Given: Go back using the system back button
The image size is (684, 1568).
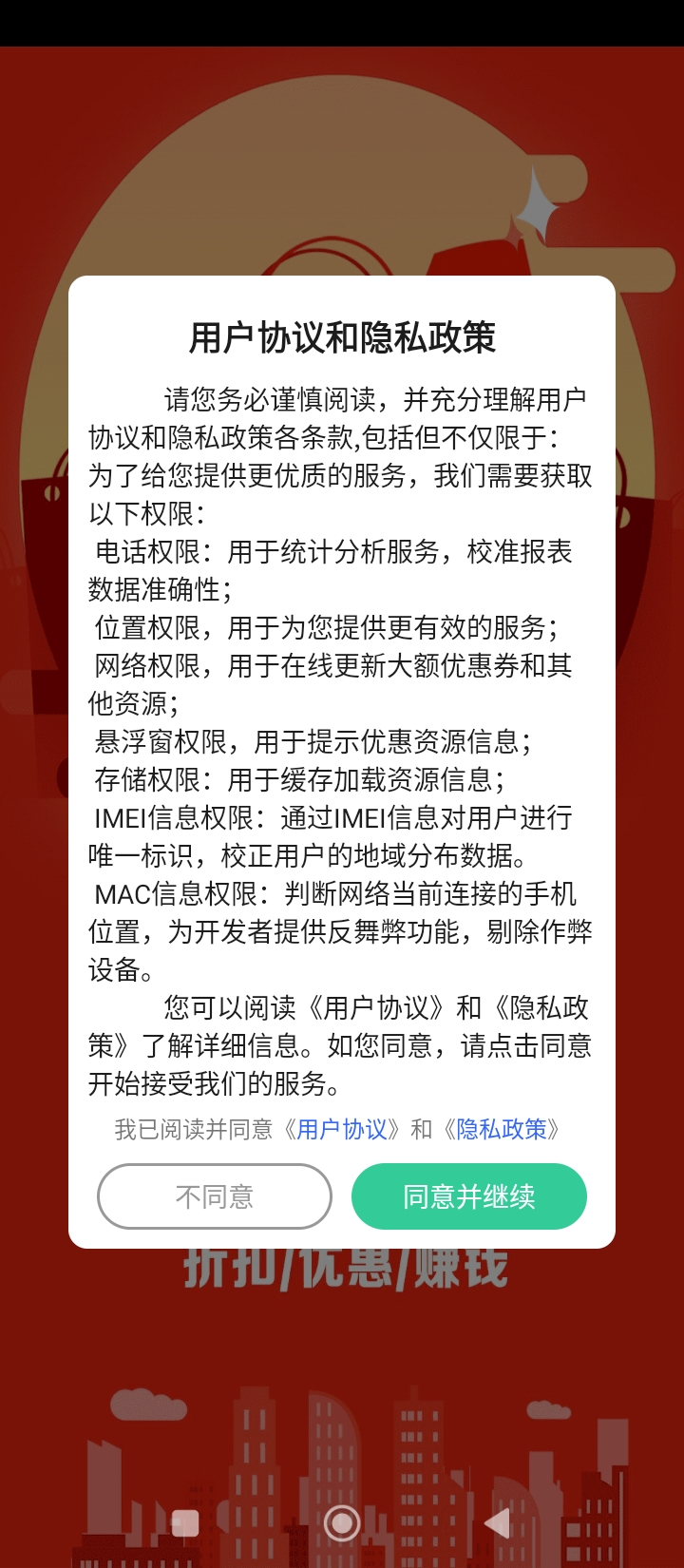Looking at the screenshot, I should (x=497, y=1523).
